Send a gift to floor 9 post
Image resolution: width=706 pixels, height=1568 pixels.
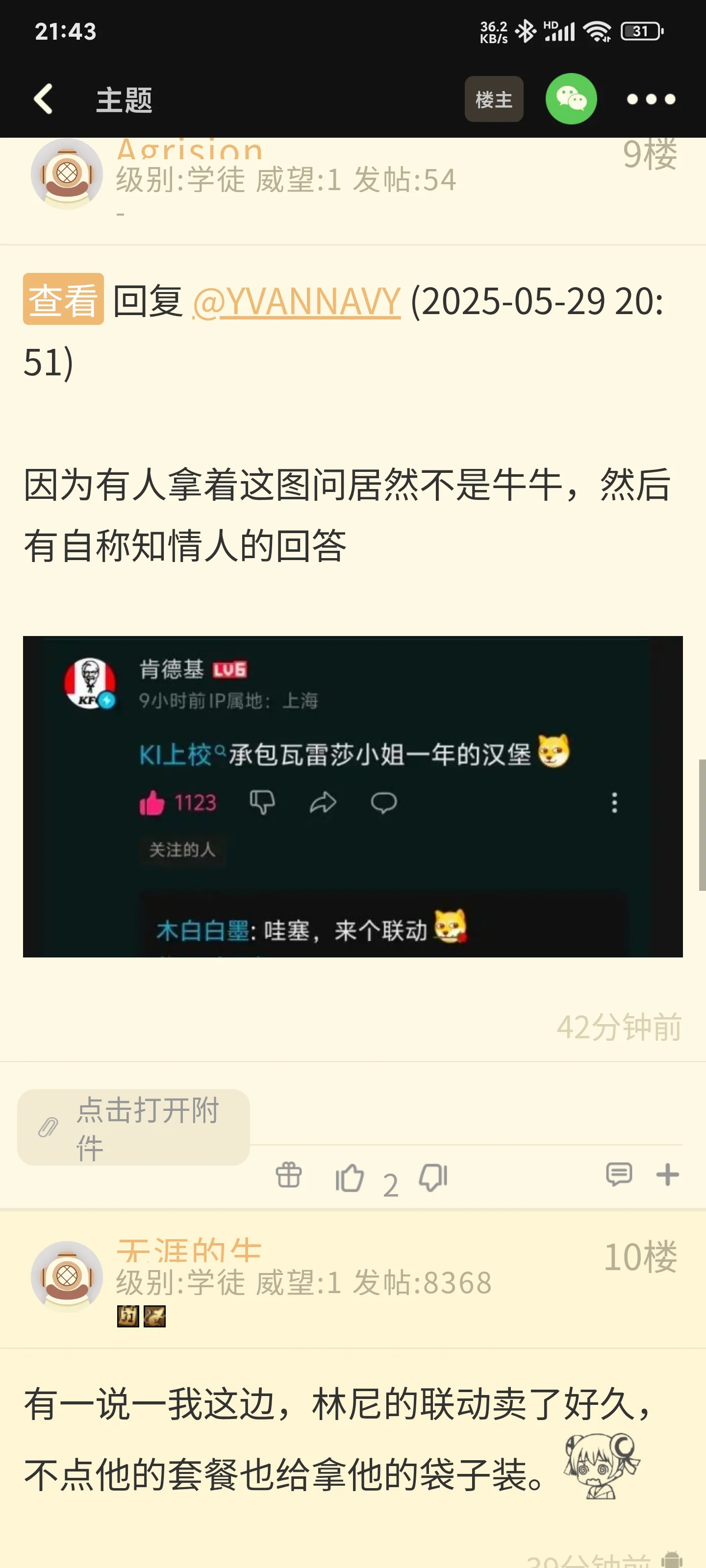pyautogui.click(x=289, y=1176)
